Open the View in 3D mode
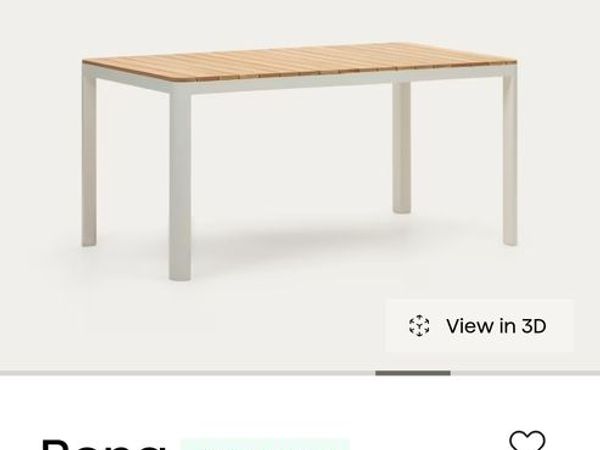600x450 pixels. tap(479, 325)
